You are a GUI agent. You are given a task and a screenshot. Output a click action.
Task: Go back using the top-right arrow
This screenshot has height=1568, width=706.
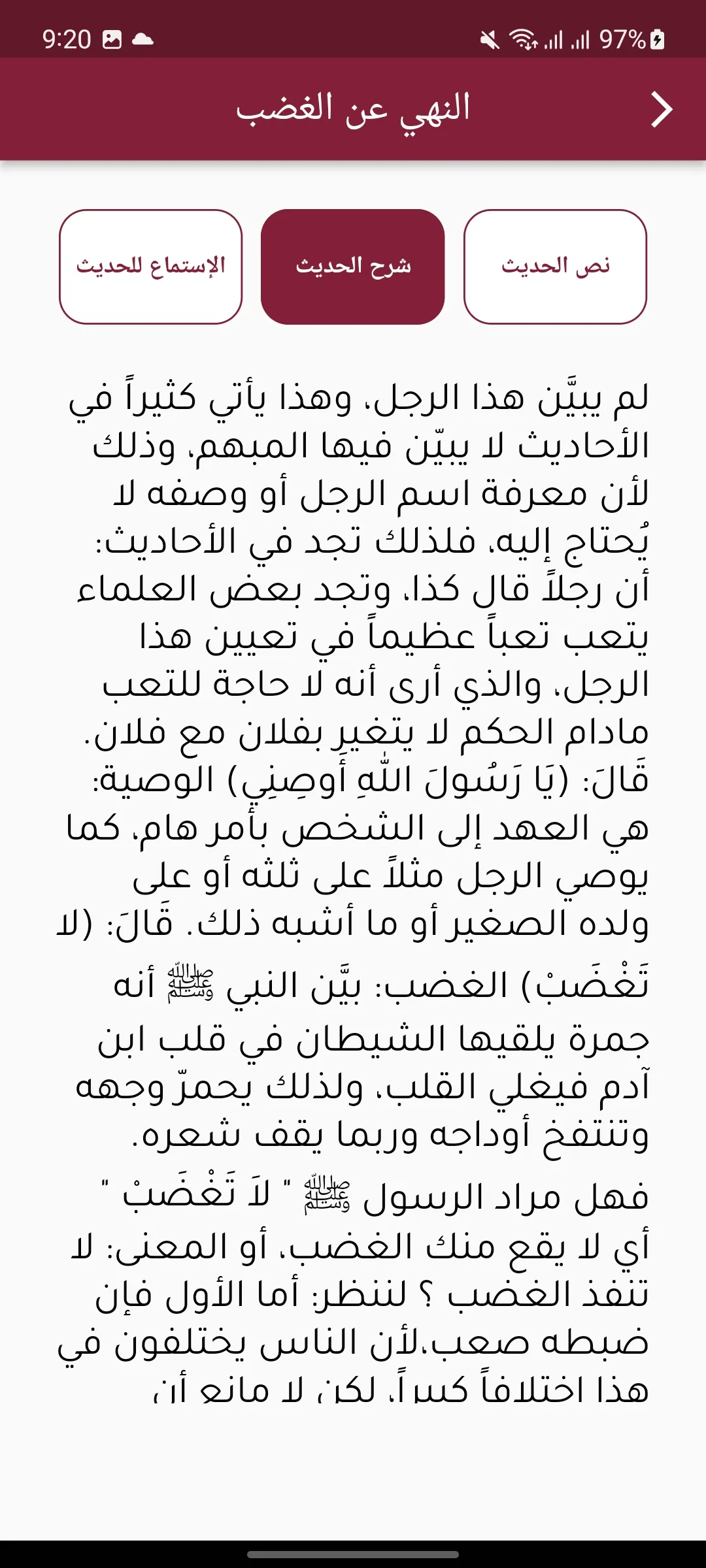pos(662,109)
